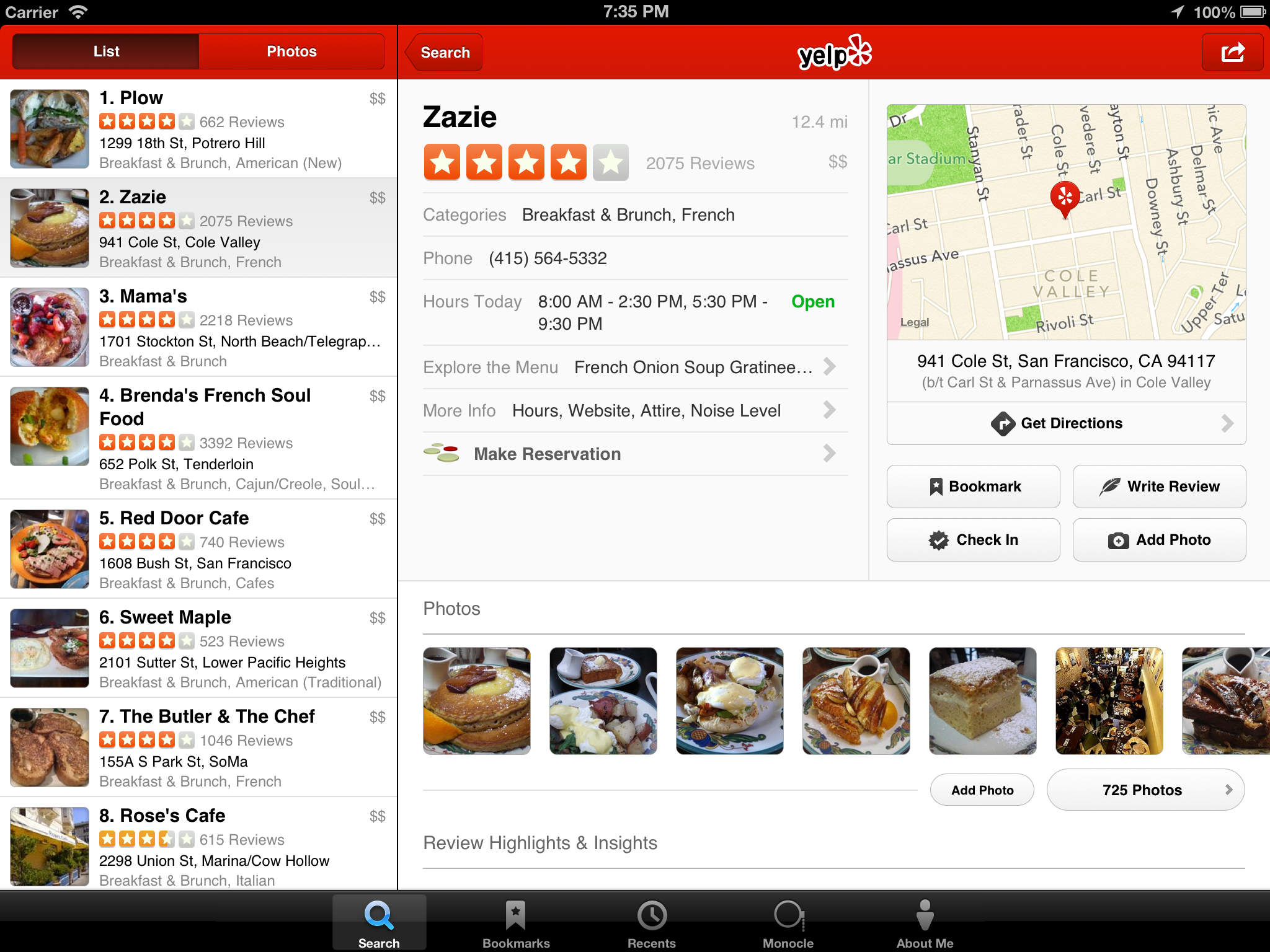Open the Monocle tab
Image resolution: width=1270 pixels, height=952 pixels.
tap(788, 923)
